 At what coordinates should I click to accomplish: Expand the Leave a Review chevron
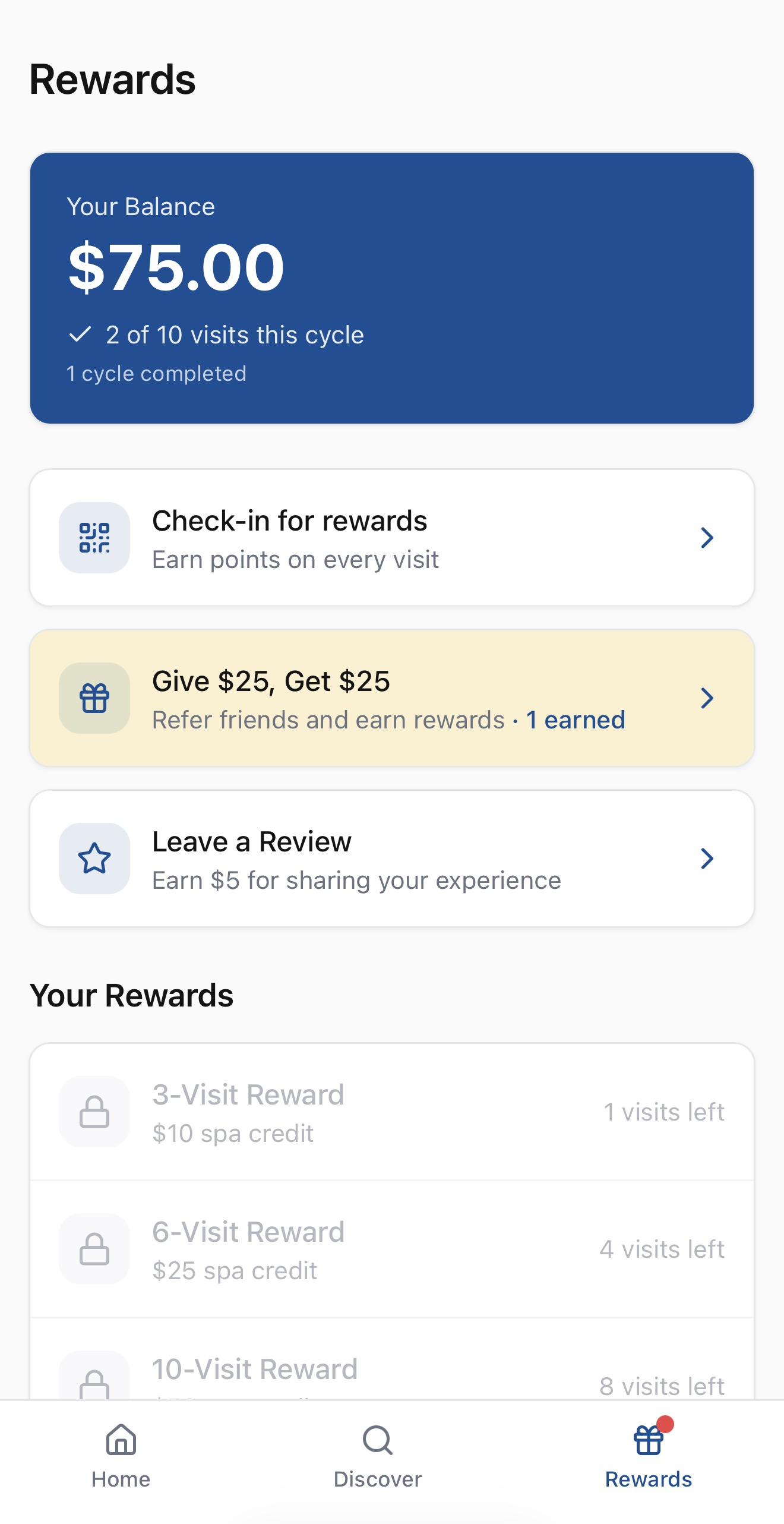pyautogui.click(x=707, y=858)
